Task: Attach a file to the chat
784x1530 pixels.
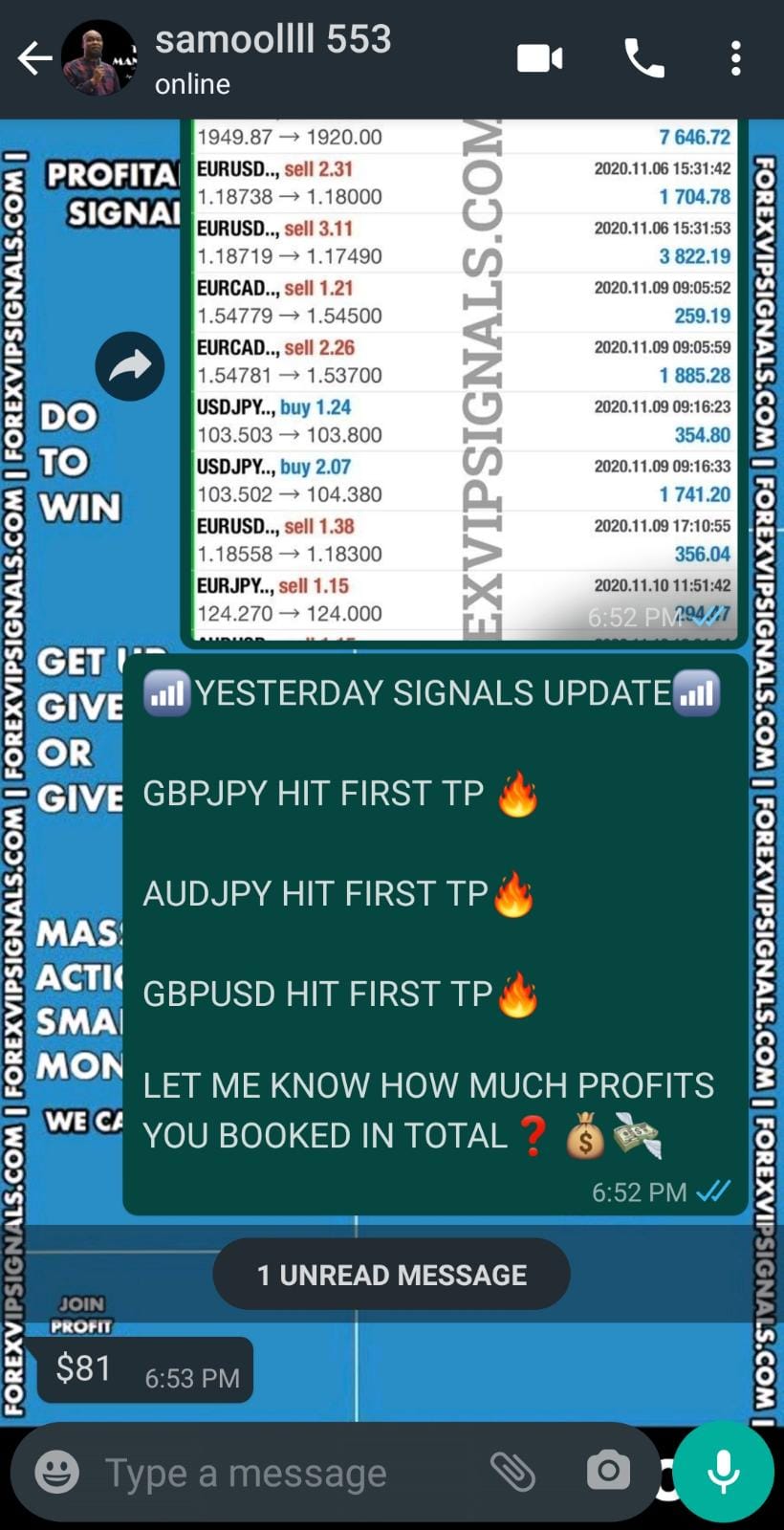Action: point(512,1472)
